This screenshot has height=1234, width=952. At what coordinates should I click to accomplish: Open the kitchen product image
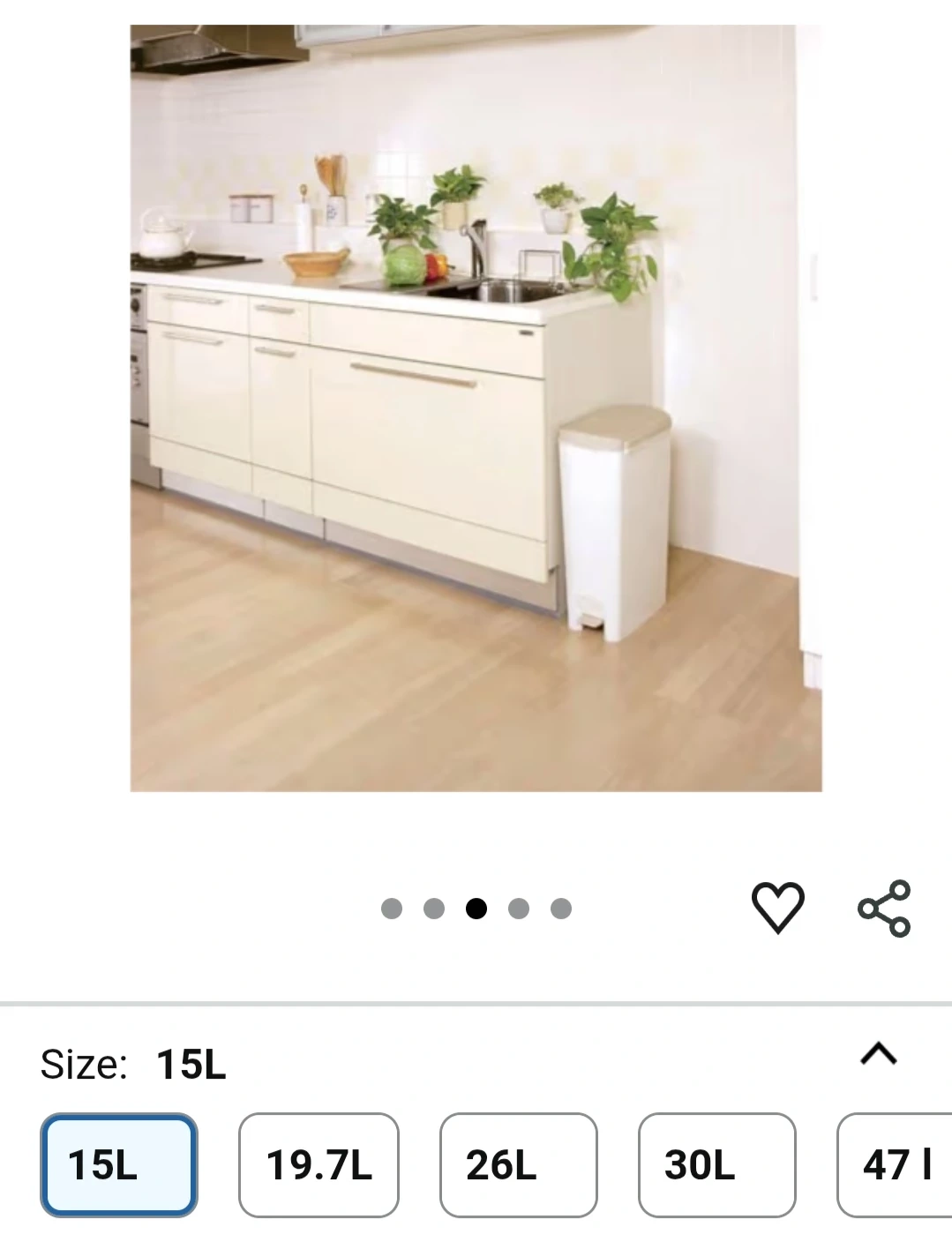[476, 408]
